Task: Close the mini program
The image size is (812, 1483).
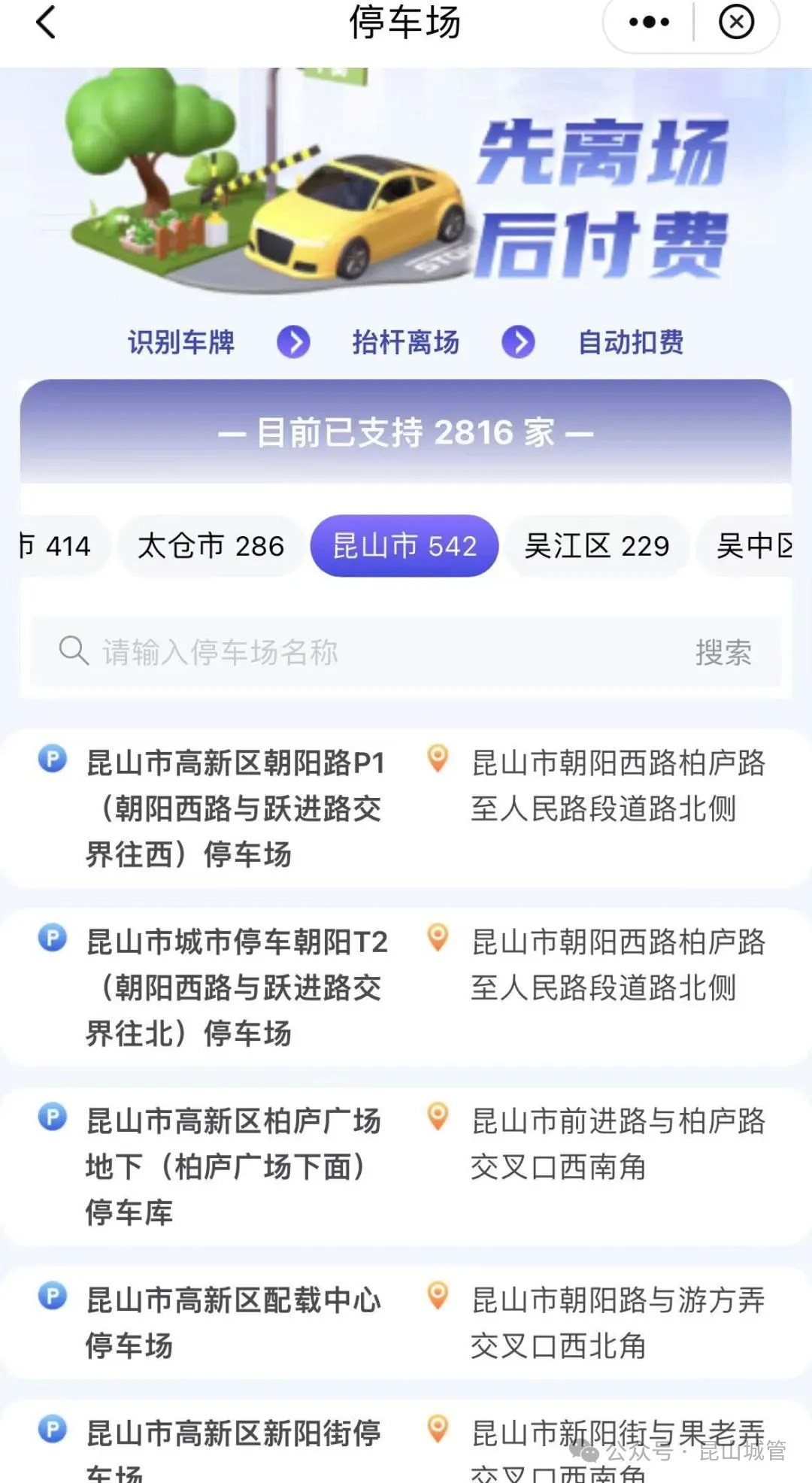Action: (x=736, y=23)
